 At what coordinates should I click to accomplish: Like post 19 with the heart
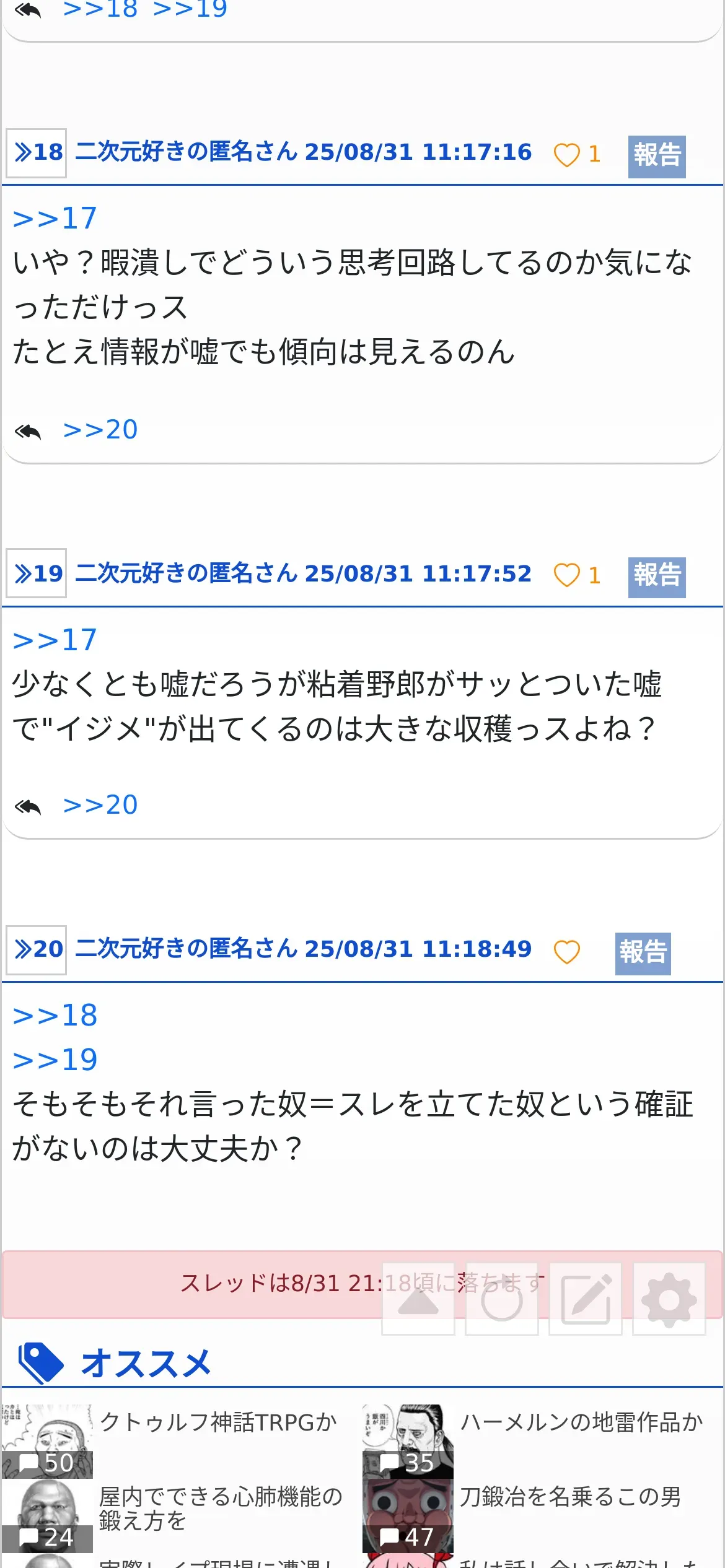(566, 575)
